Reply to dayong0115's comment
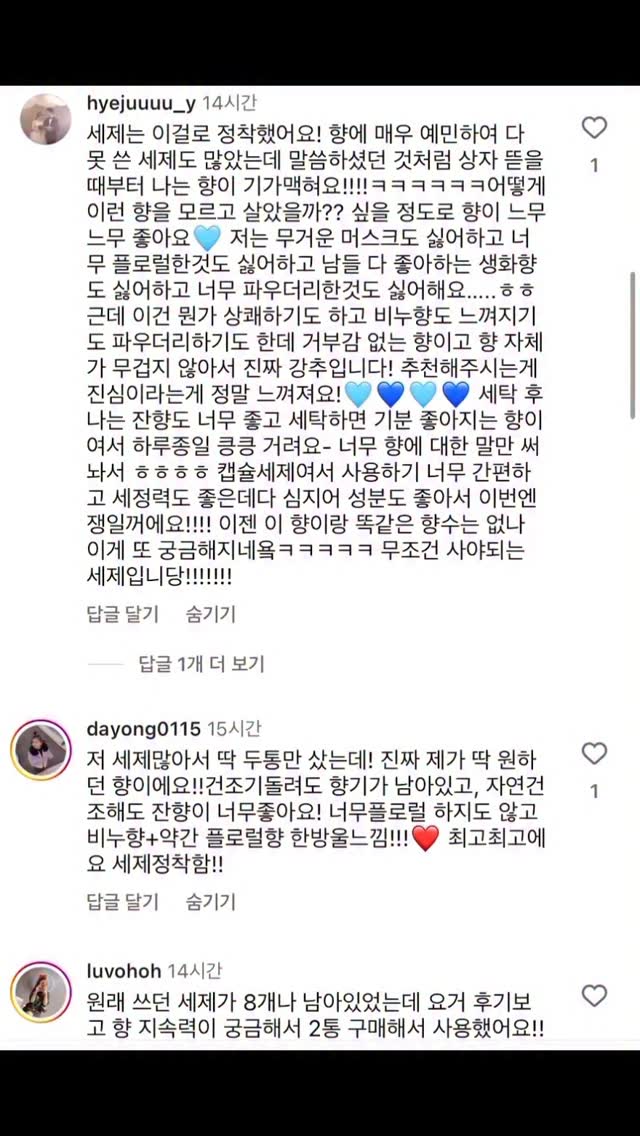 coord(122,901)
